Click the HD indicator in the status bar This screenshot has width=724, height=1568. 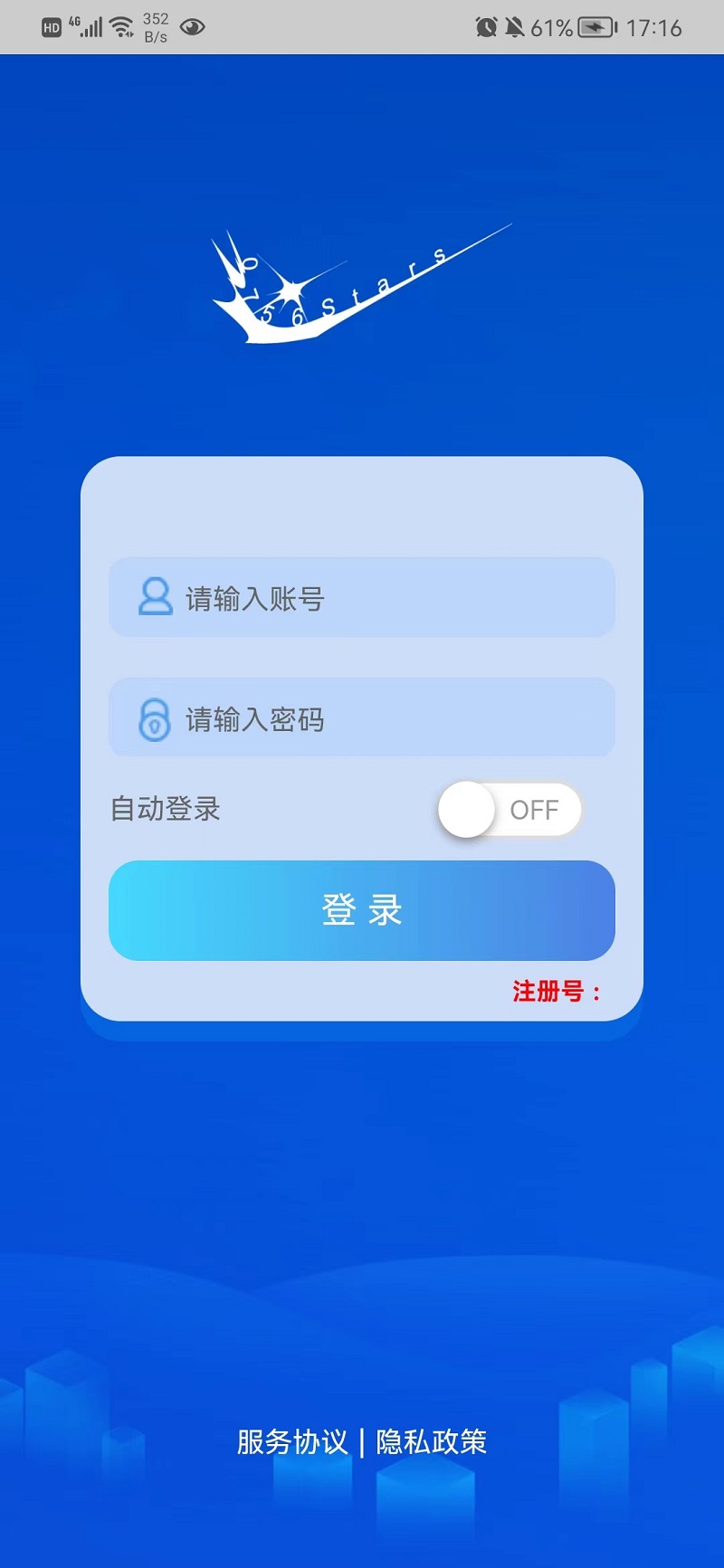pyautogui.click(x=52, y=27)
